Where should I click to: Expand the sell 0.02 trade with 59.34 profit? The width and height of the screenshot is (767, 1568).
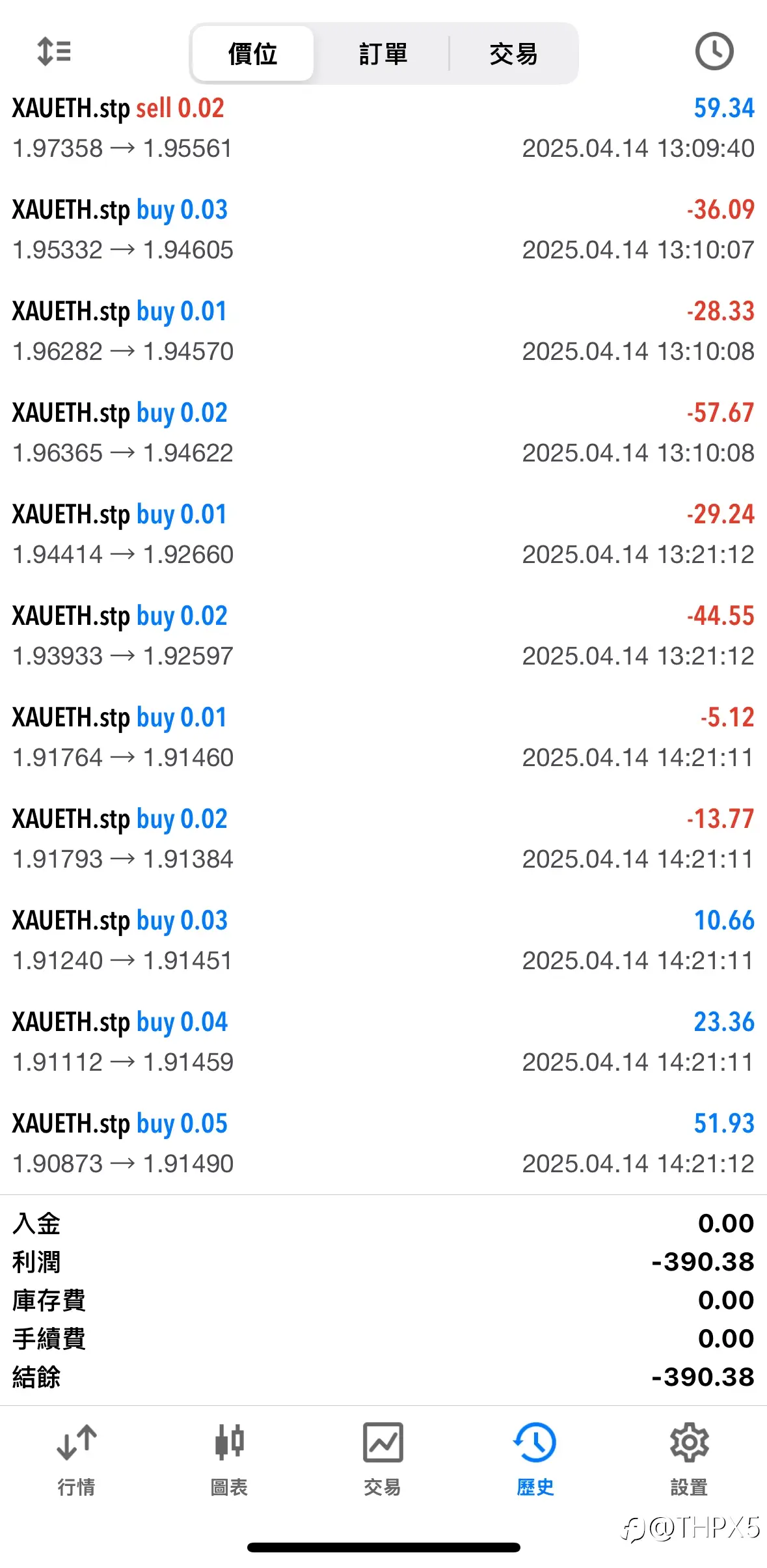click(383, 128)
